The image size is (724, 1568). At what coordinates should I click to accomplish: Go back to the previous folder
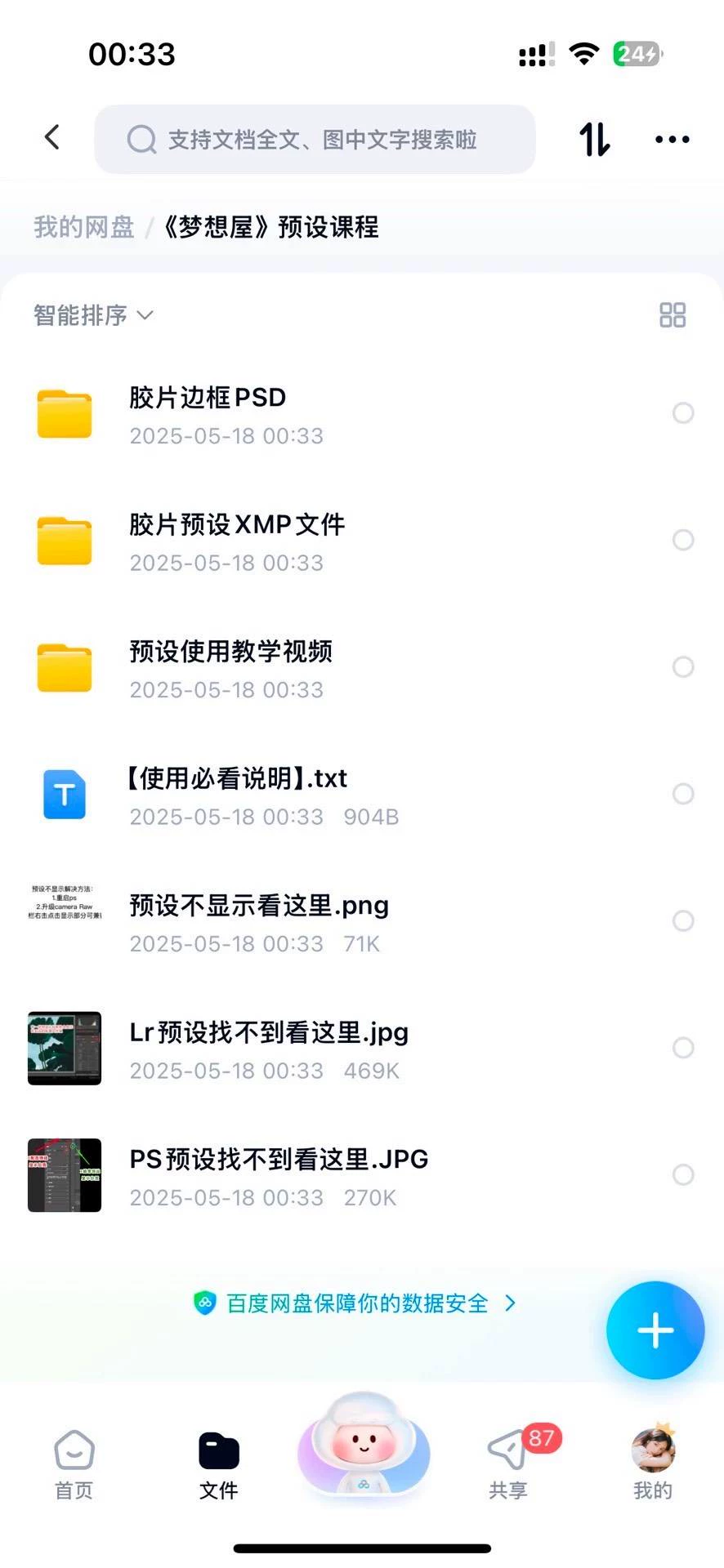point(52,137)
